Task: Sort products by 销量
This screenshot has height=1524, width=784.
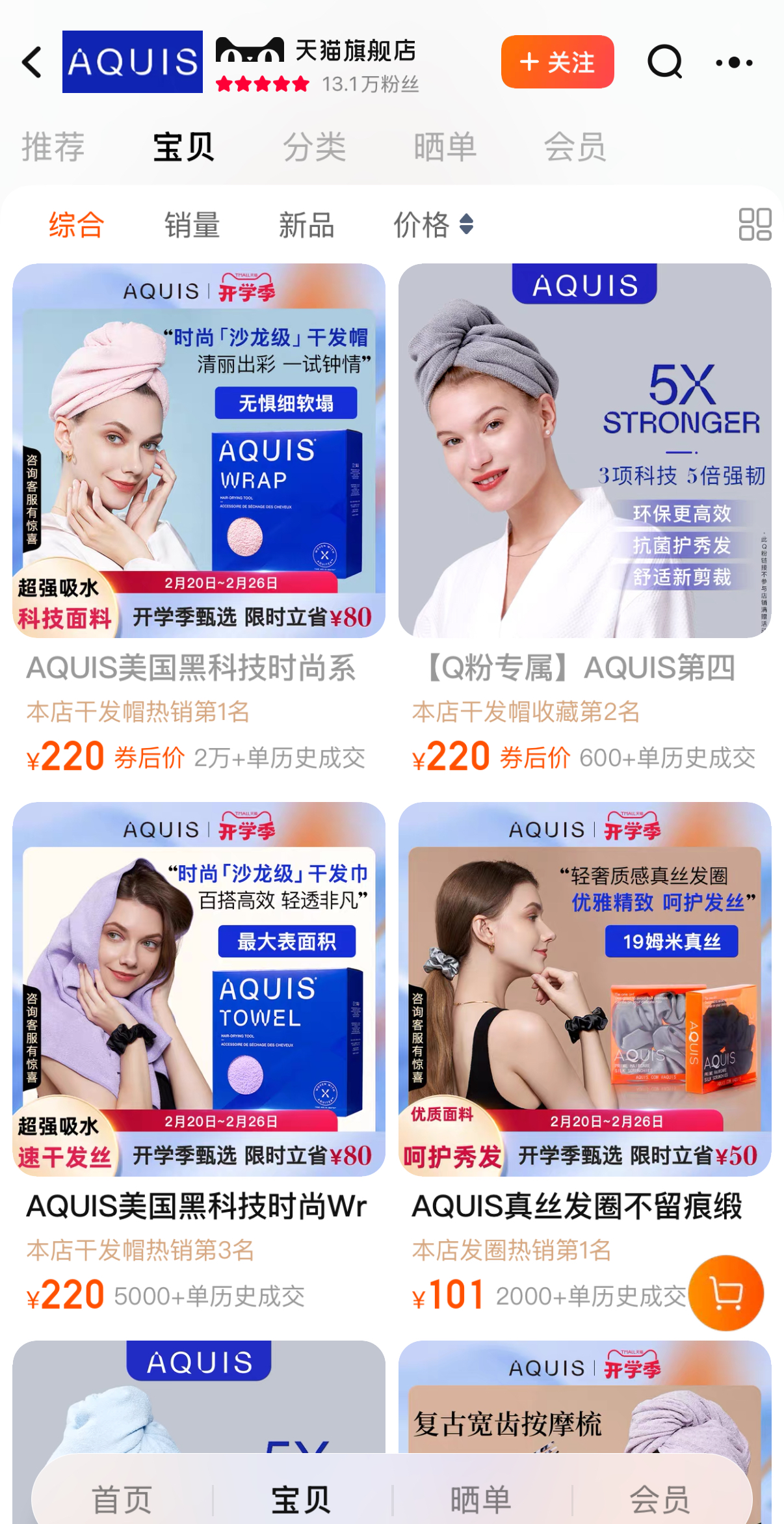Action: click(192, 225)
